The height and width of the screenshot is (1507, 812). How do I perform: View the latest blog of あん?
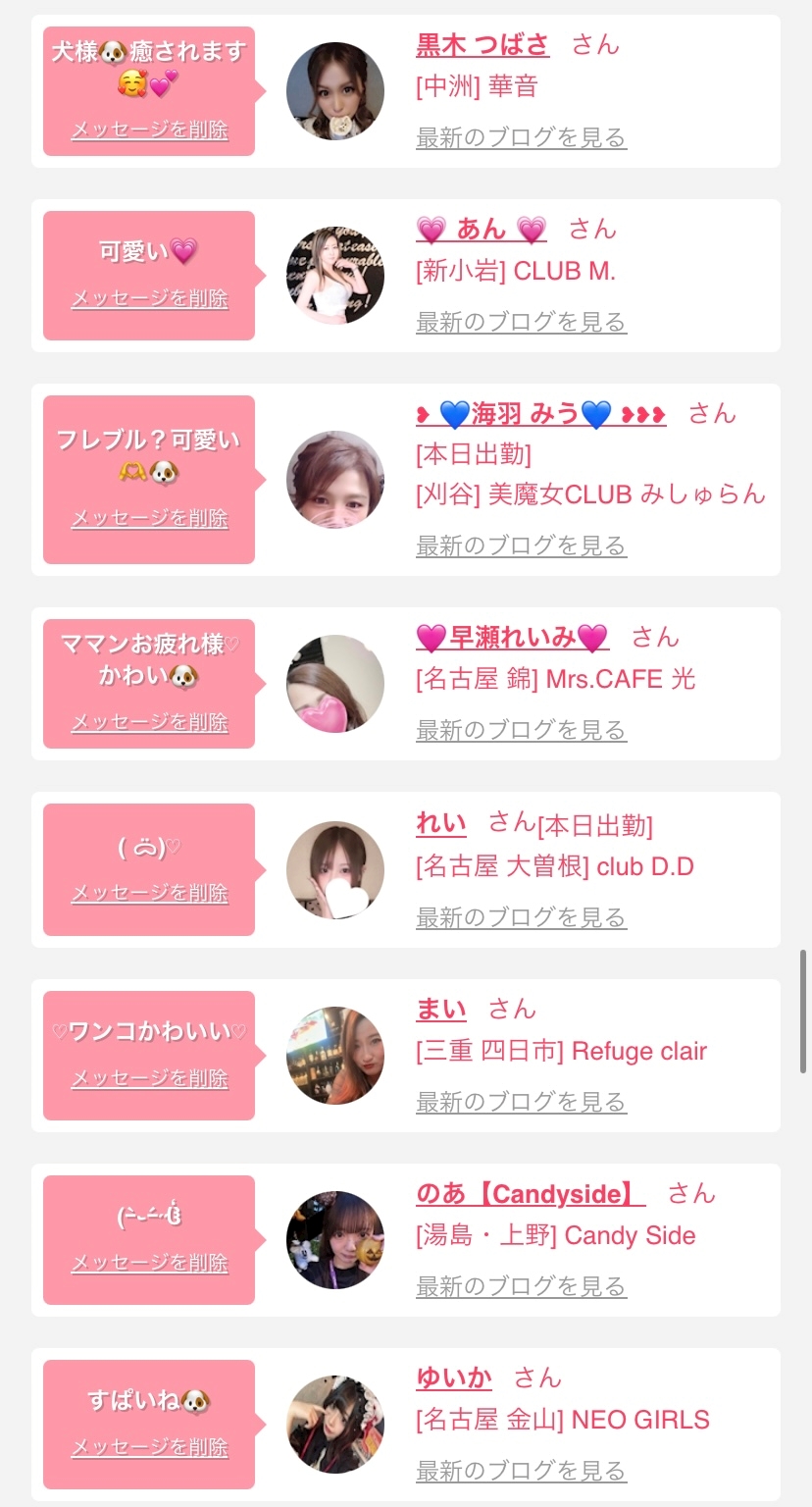pyautogui.click(x=521, y=322)
